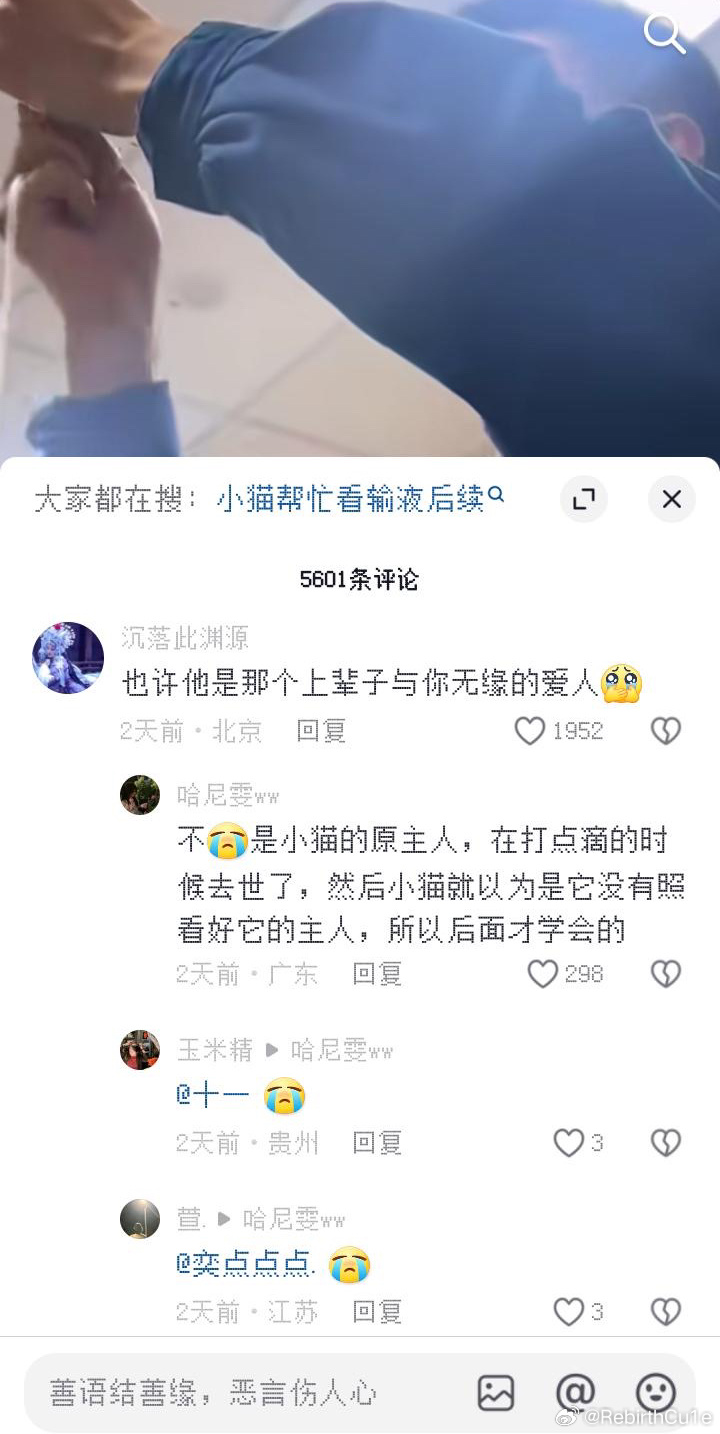The width and height of the screenshot is (720, 1434).
Task: Like the comment by 沉落此渊源
Action: (531, 731)
